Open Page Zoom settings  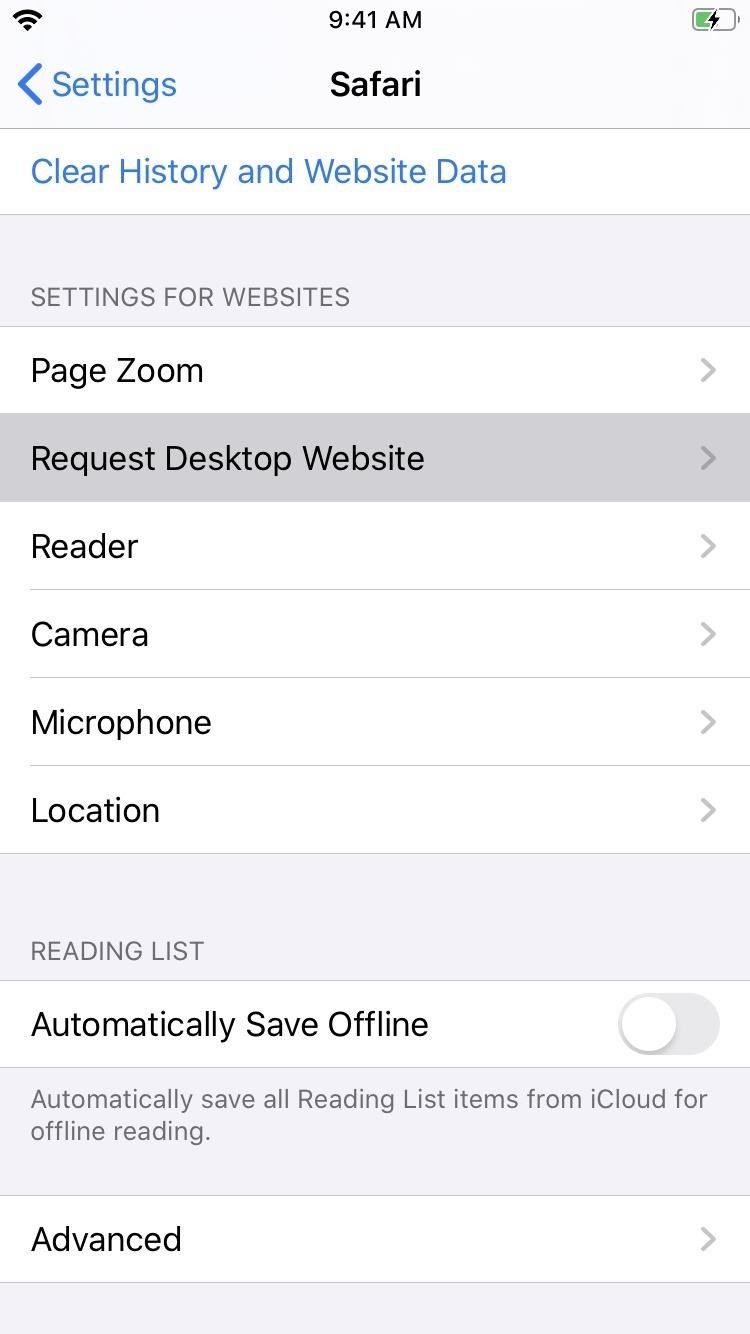point(375,371)
